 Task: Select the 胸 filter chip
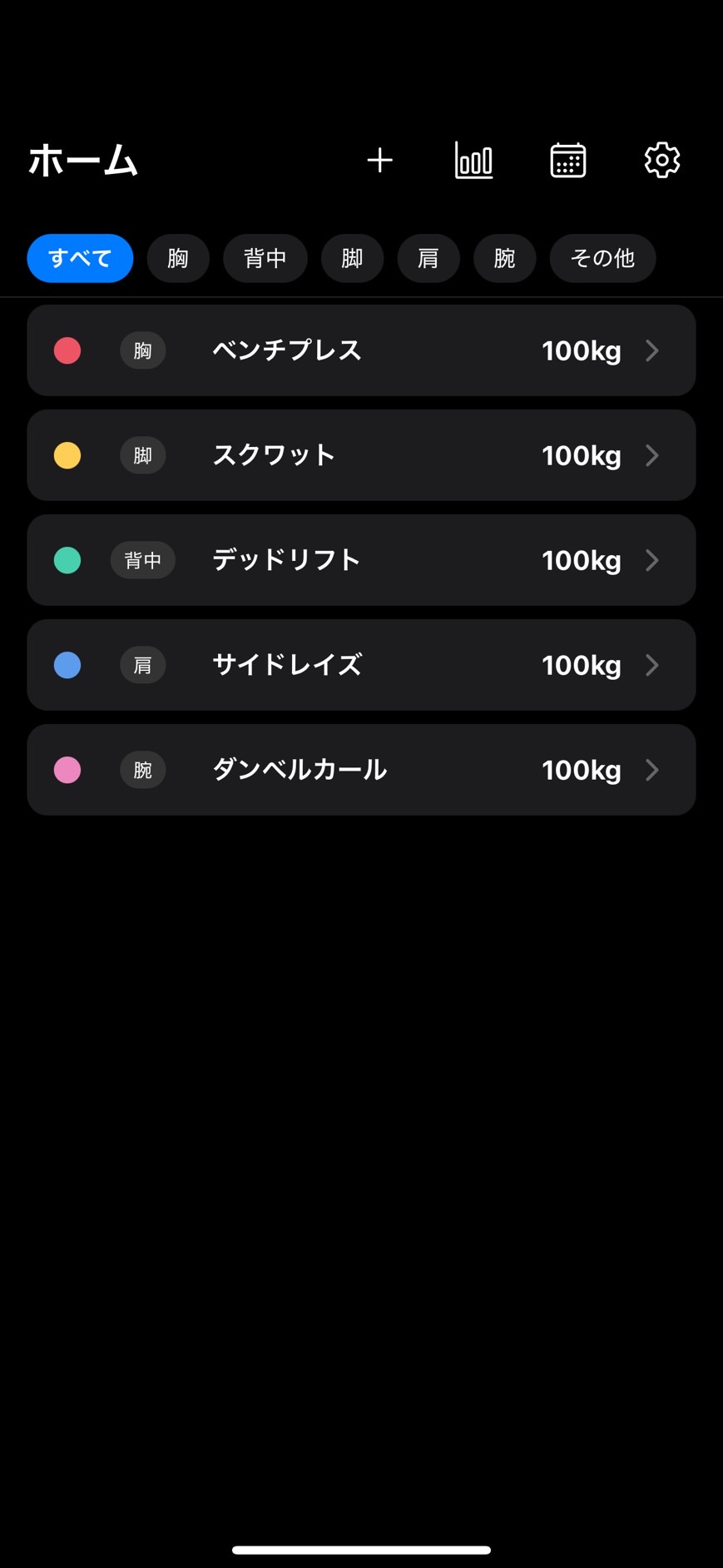click(178, 258)
